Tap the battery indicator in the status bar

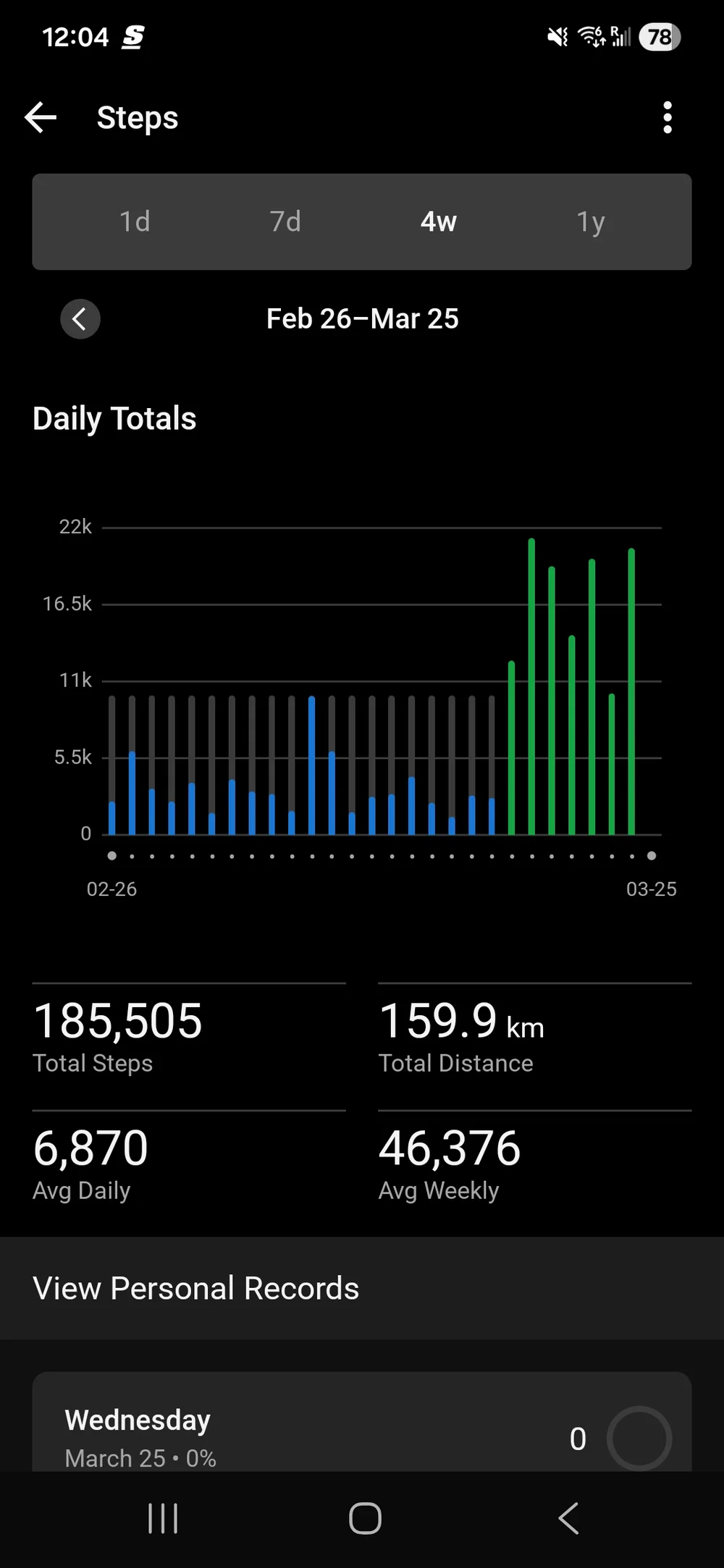[x=658, y=36]
